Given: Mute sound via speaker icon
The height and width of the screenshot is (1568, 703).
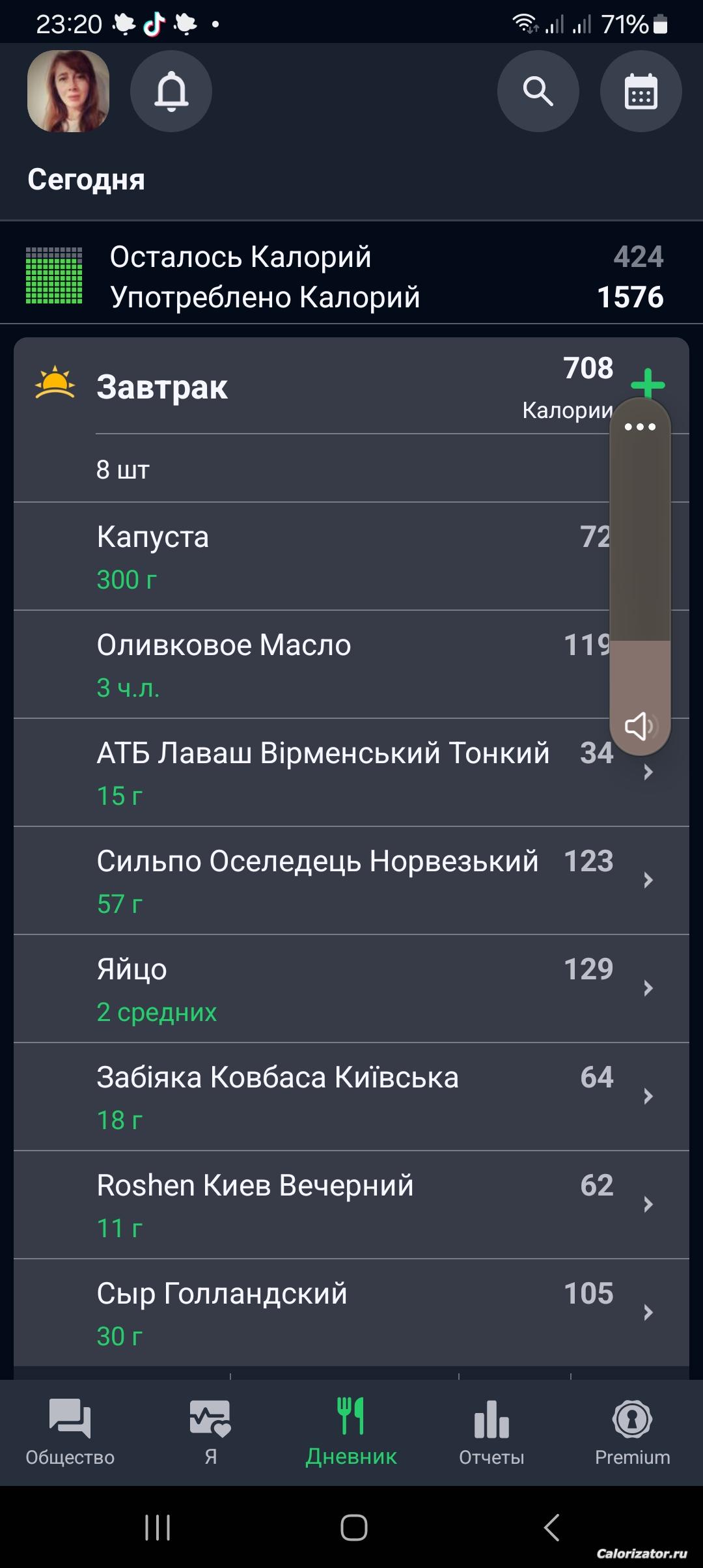Looking at the screenshot, I should 639,725.
